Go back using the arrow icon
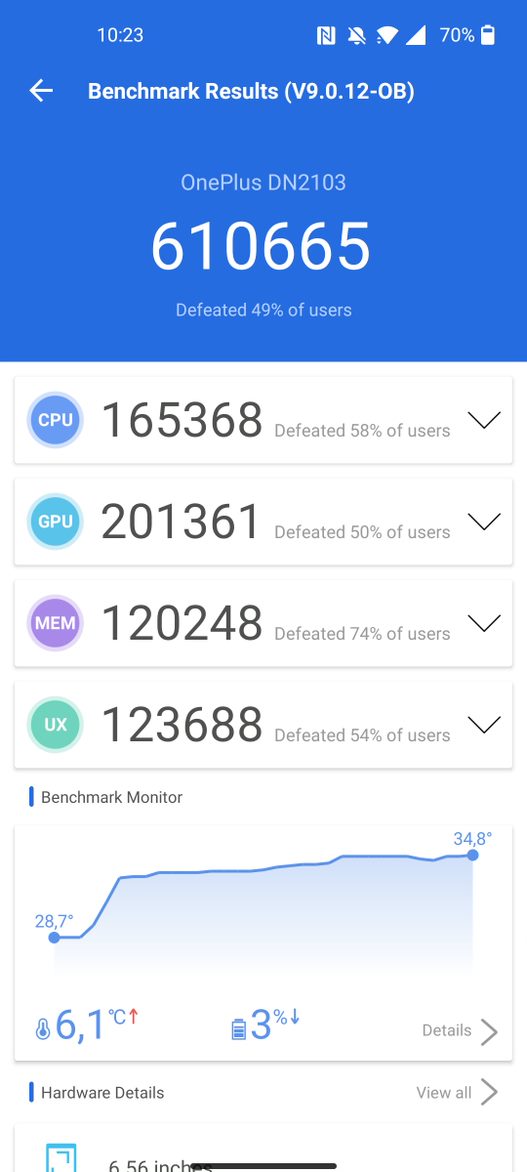 click(41, 91)
